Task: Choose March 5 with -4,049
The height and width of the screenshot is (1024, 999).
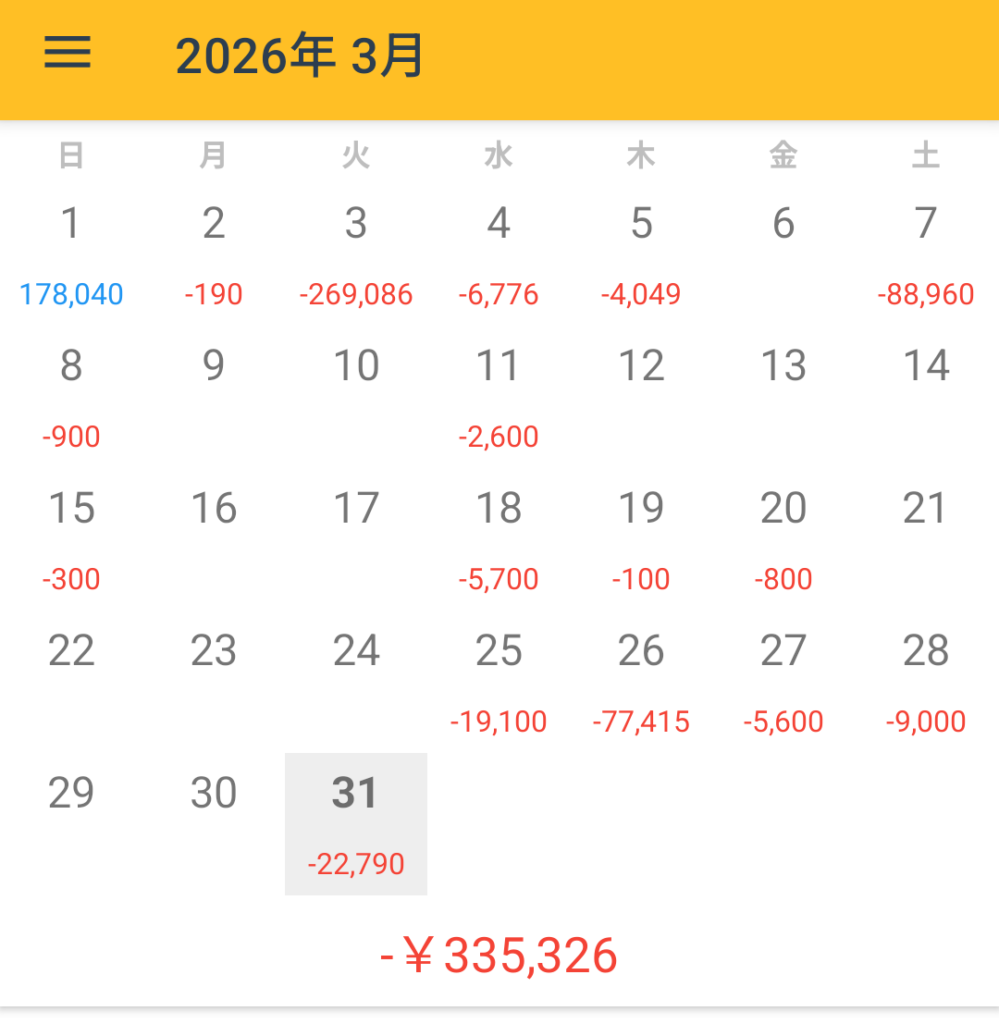Action: coord(641,254)
